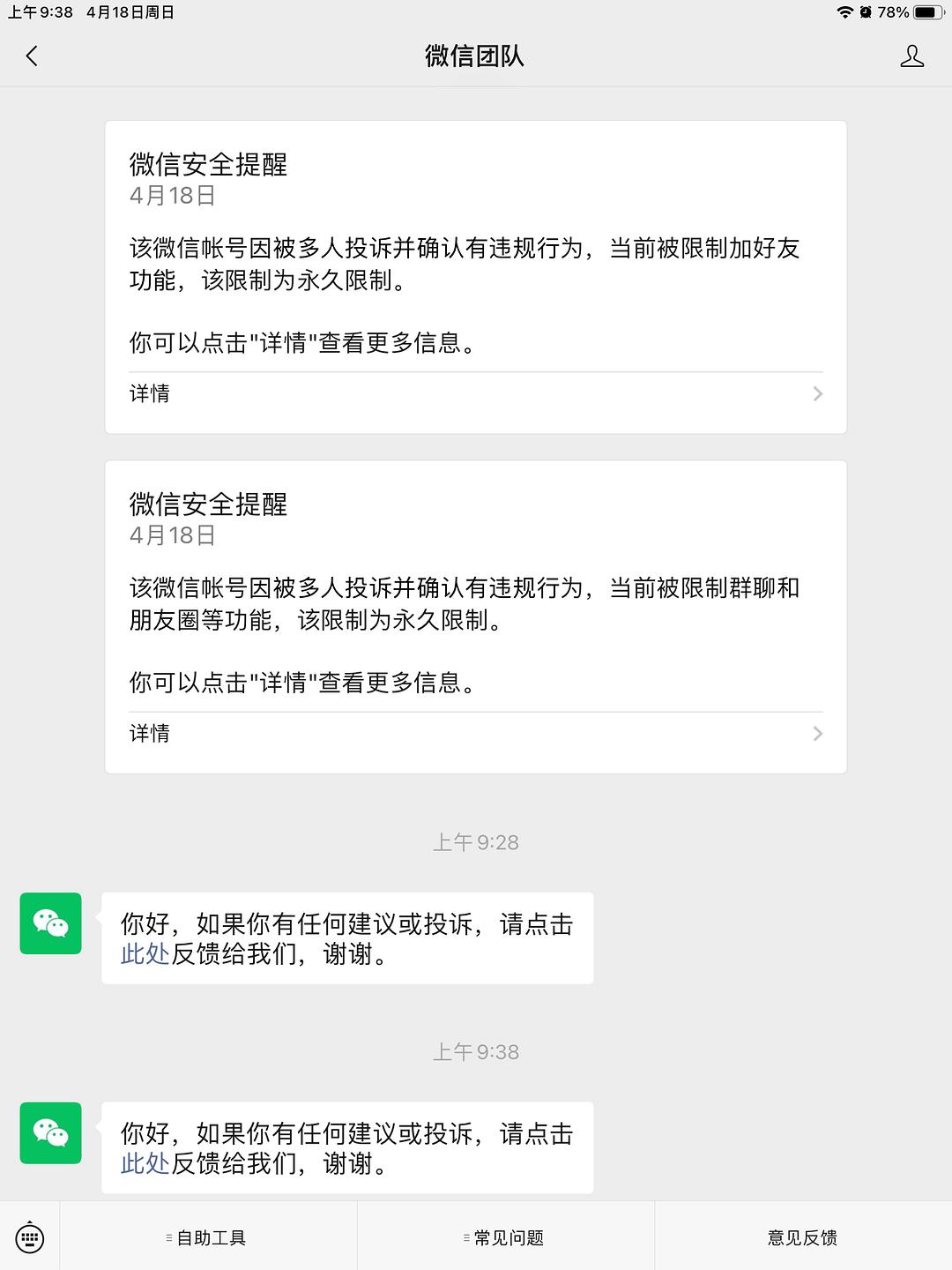Tap the 此处 link in the 9:28 message
Screen dimensions: 952x1270
[x=145, y=954]
